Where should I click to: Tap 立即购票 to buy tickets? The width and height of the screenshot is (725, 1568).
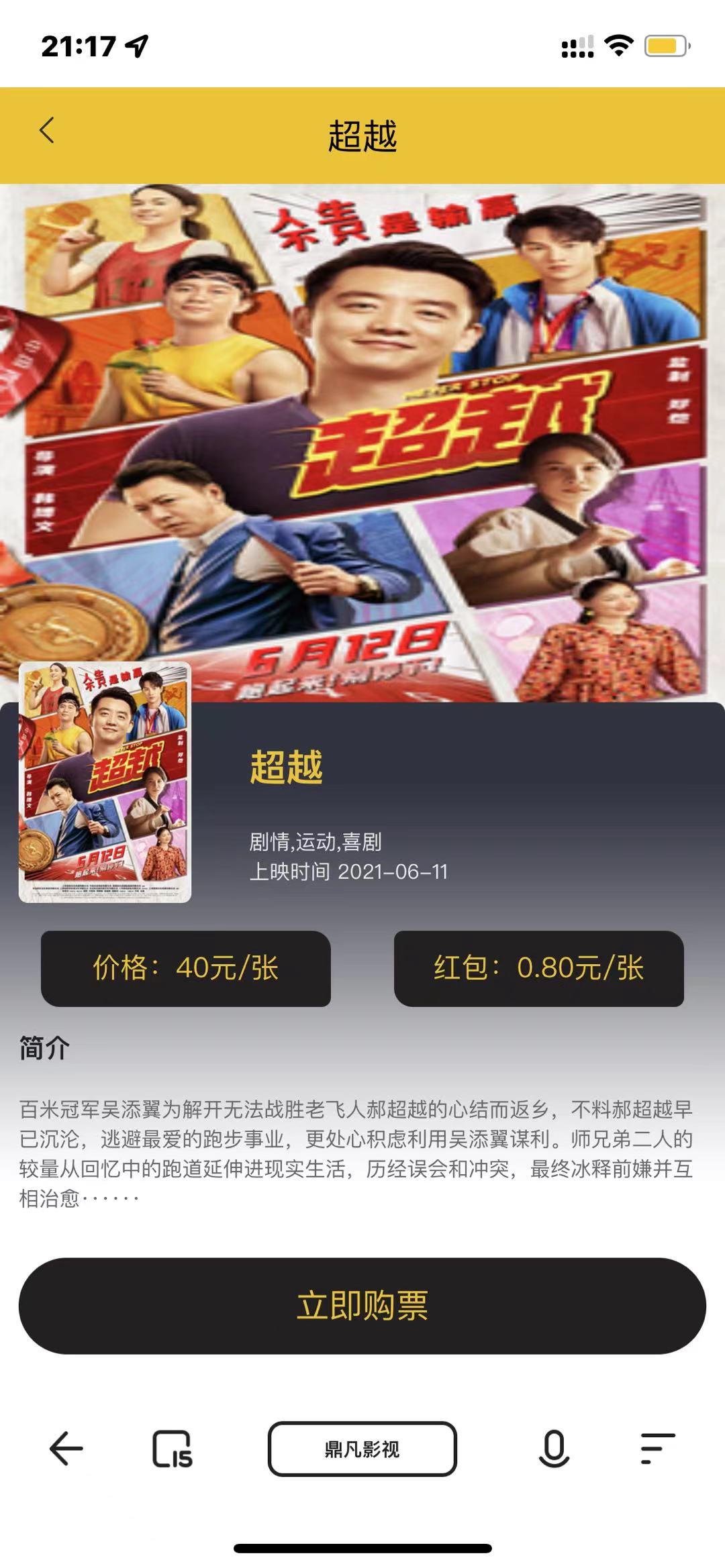pyautogui.click(x=362, y=1306)
